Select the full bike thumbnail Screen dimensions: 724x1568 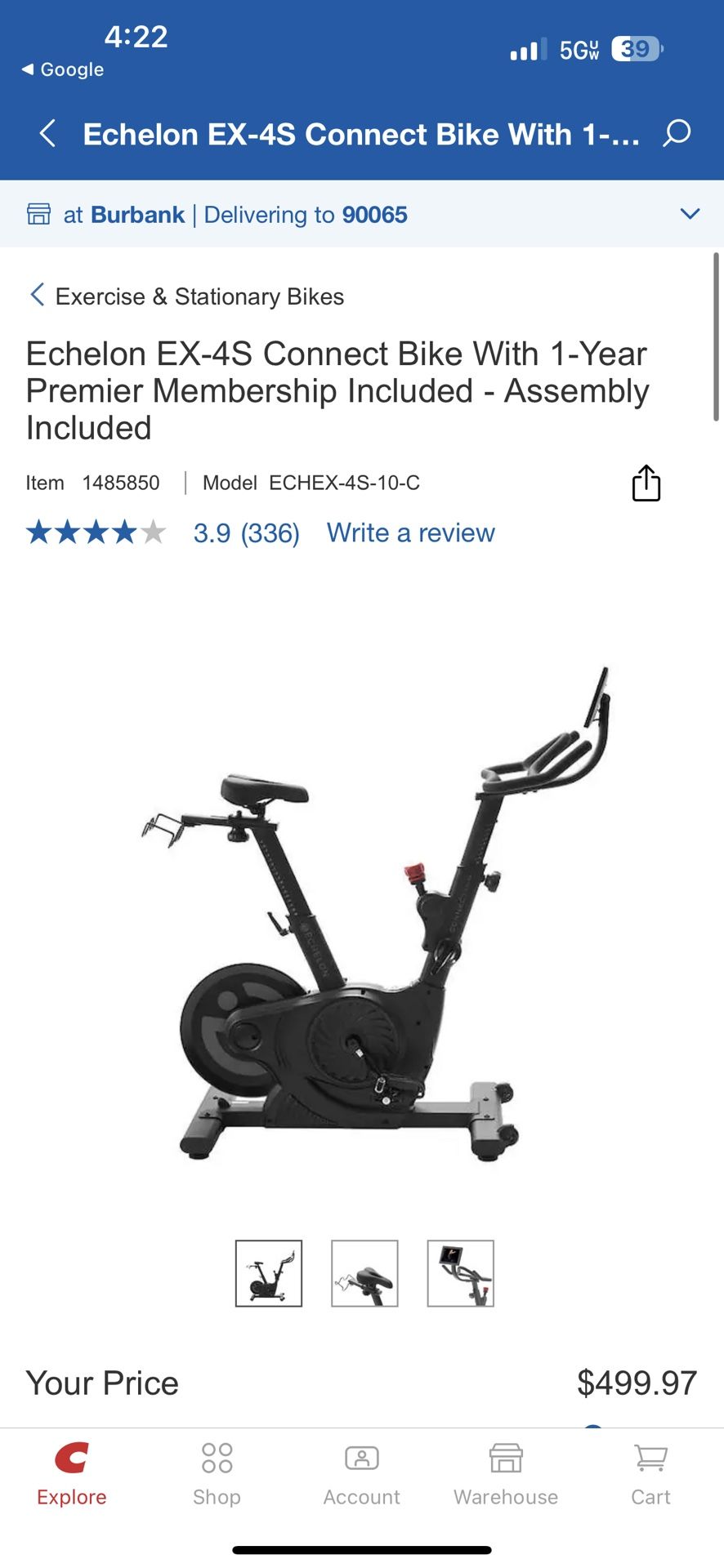tap(268, 1273)
